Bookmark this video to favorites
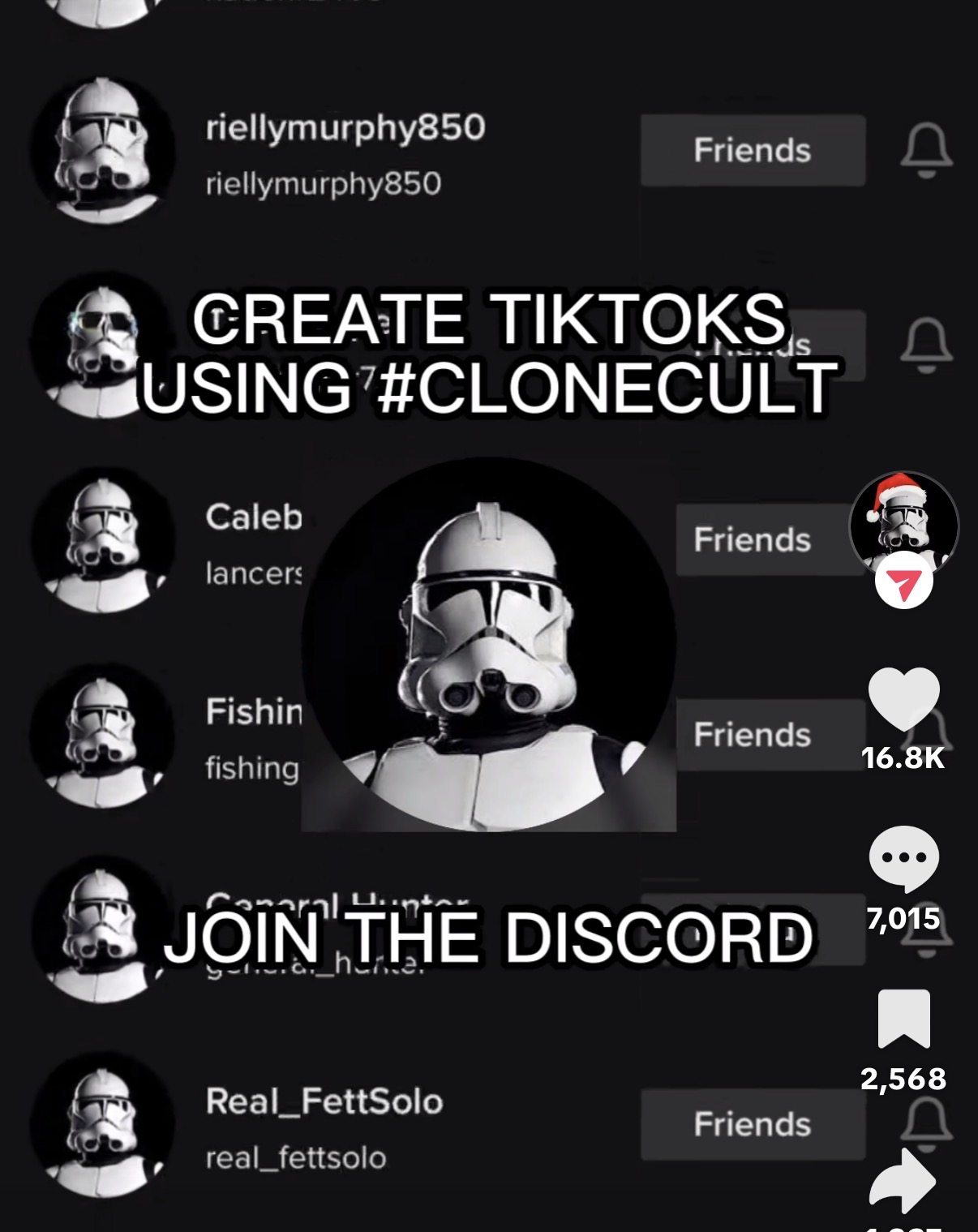This screenshot has width=978, height=1232. pyautogui.click(x=903, y=1018)
